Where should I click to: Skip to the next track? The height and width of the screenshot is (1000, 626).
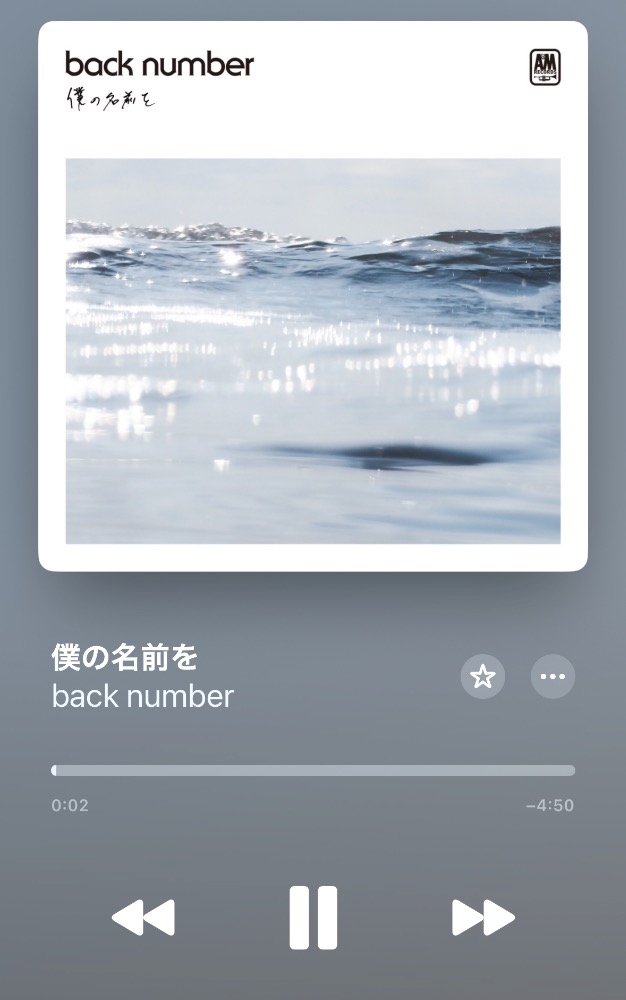click(483, 918)
